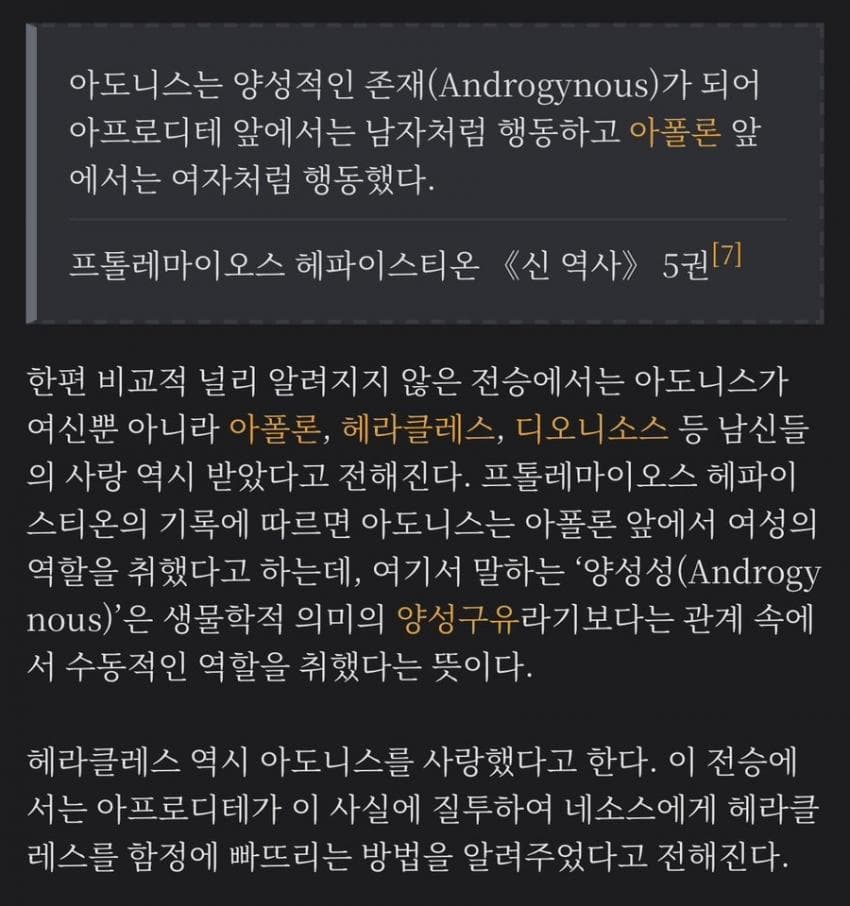Visit the 양성구유 link
Image resolution: width=850 pixels, height=906 pixels.
coord(458,619)
